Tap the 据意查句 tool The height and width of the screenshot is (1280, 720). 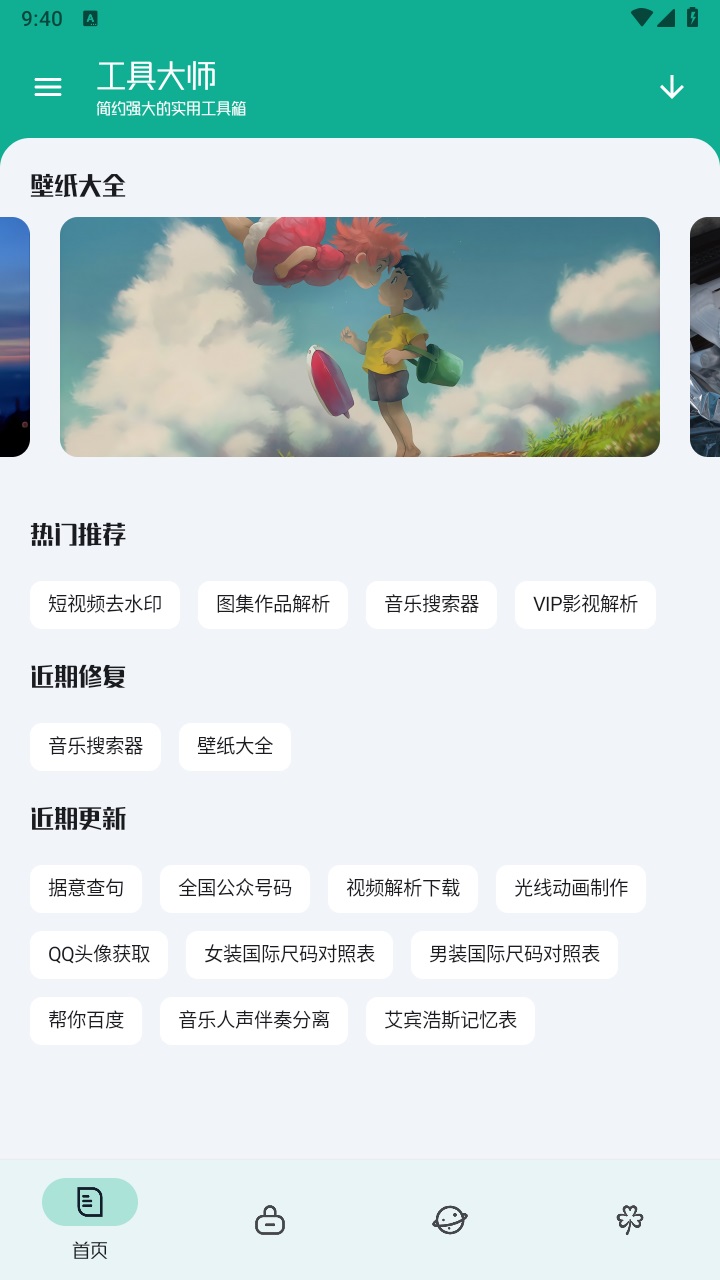coord(86,888)
